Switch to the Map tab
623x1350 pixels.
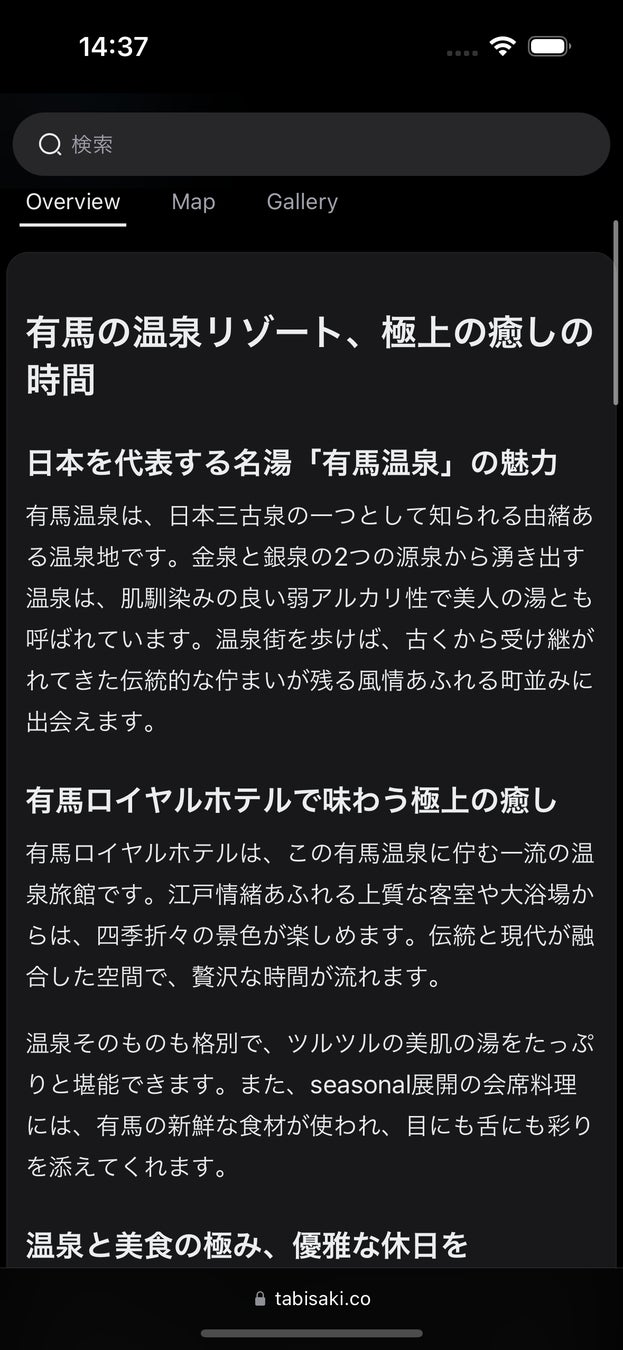click(193, 202)
